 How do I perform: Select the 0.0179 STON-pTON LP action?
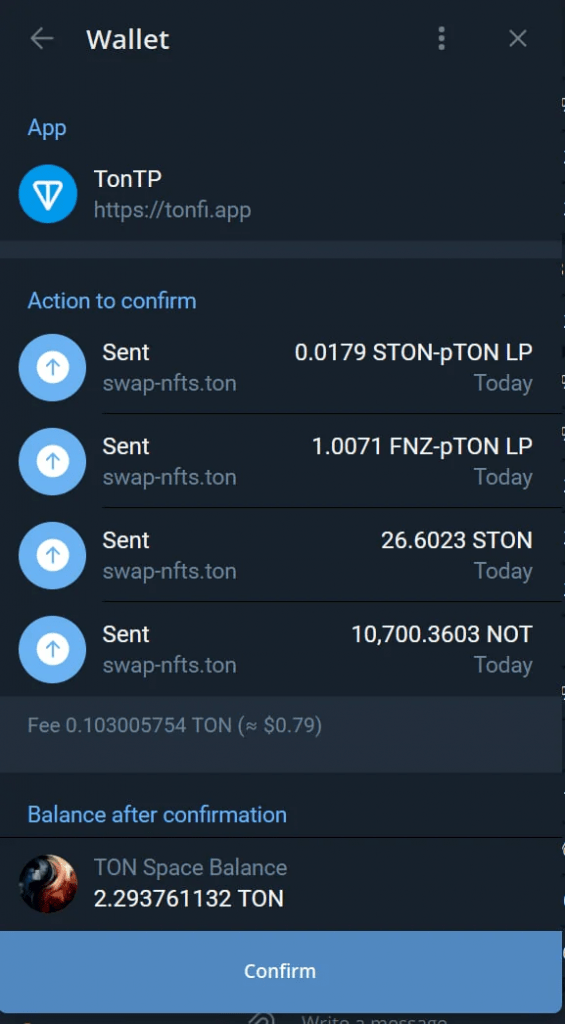point(281,367)
